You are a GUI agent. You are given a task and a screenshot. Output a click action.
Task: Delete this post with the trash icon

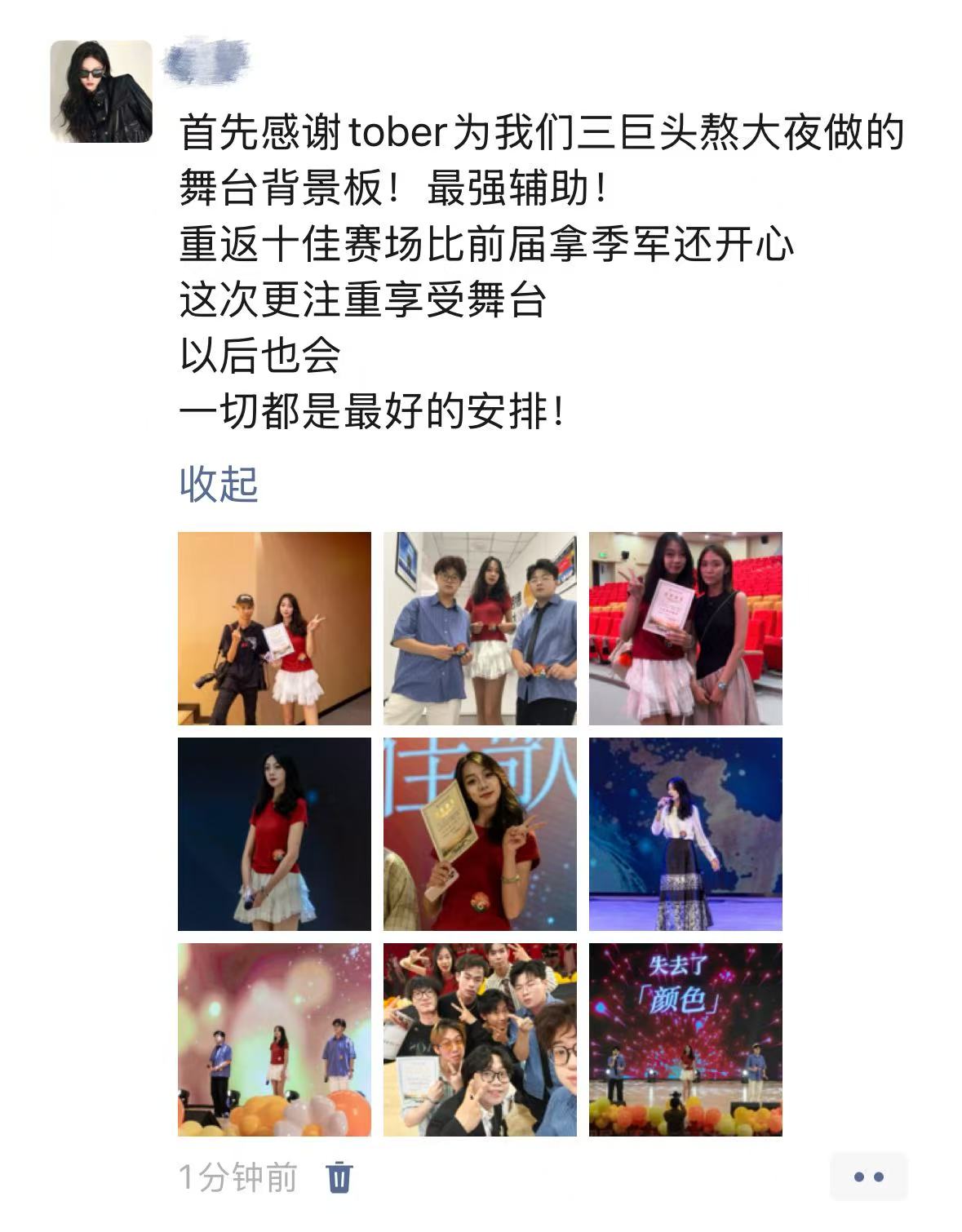click(x=339, y=1177)
